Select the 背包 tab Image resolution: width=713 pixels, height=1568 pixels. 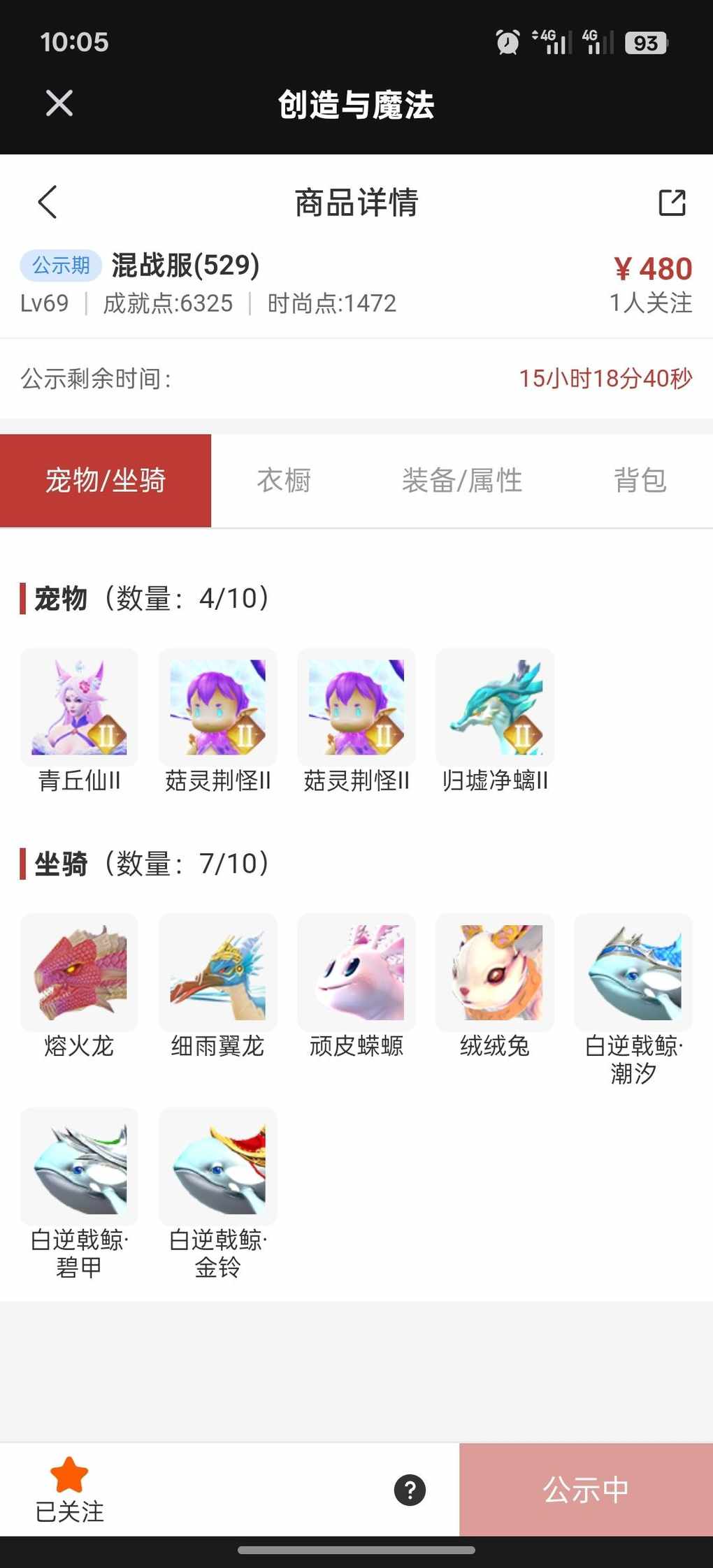[x=640, y=481]
